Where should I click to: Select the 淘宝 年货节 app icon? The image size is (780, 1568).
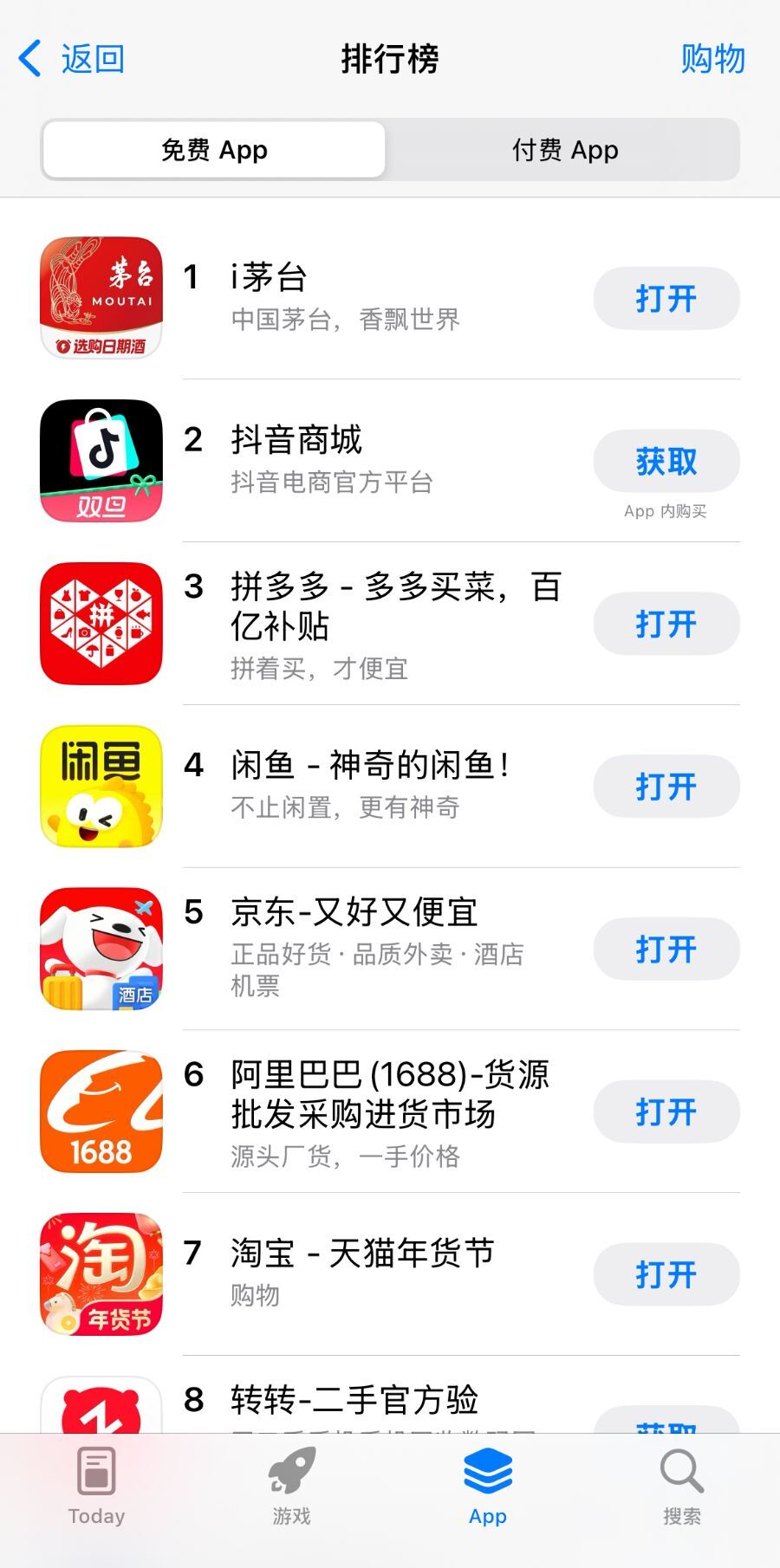point(101,1274)
